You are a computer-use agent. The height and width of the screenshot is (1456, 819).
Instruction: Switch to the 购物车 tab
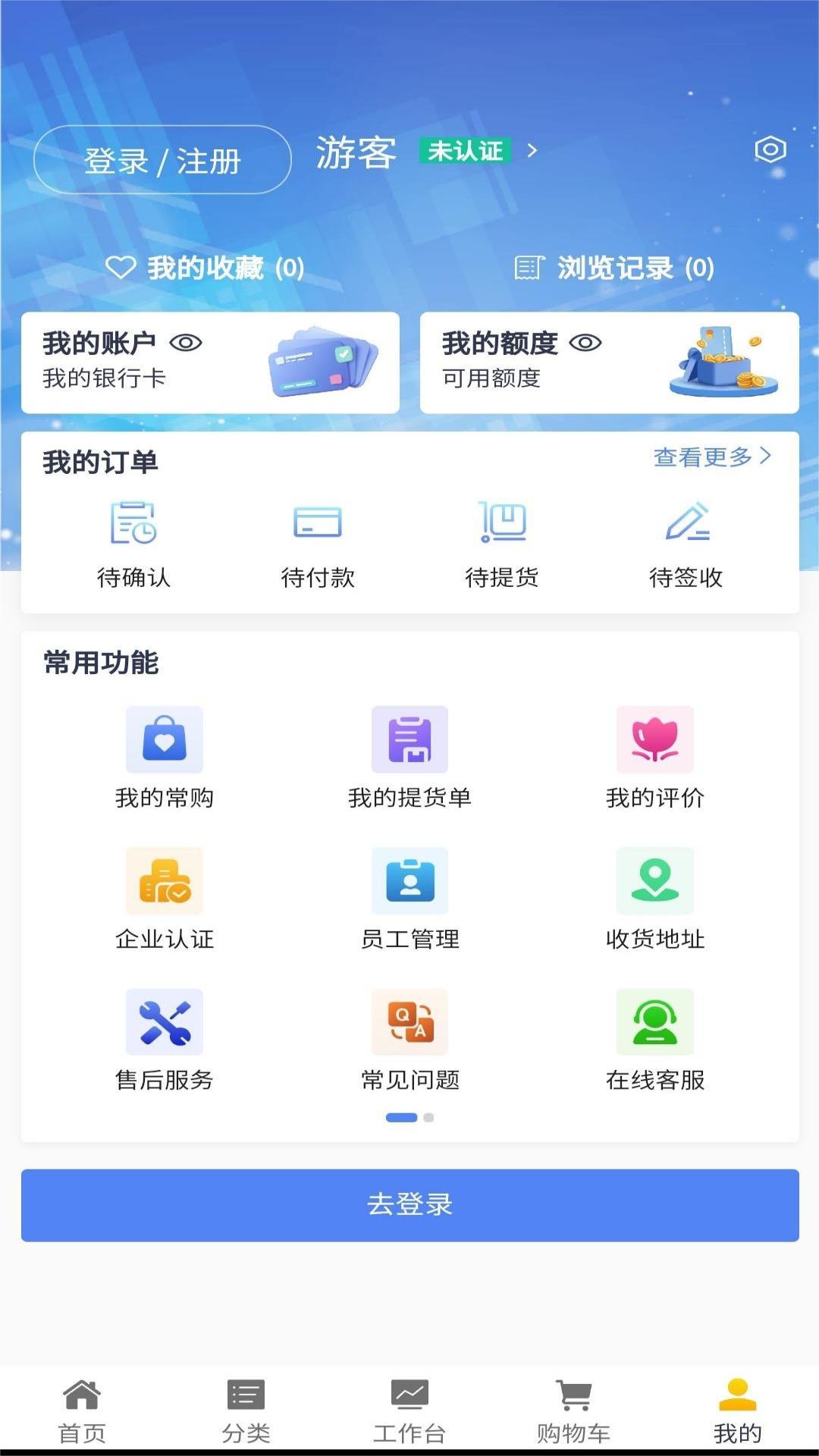click(x=573, y=1411)
